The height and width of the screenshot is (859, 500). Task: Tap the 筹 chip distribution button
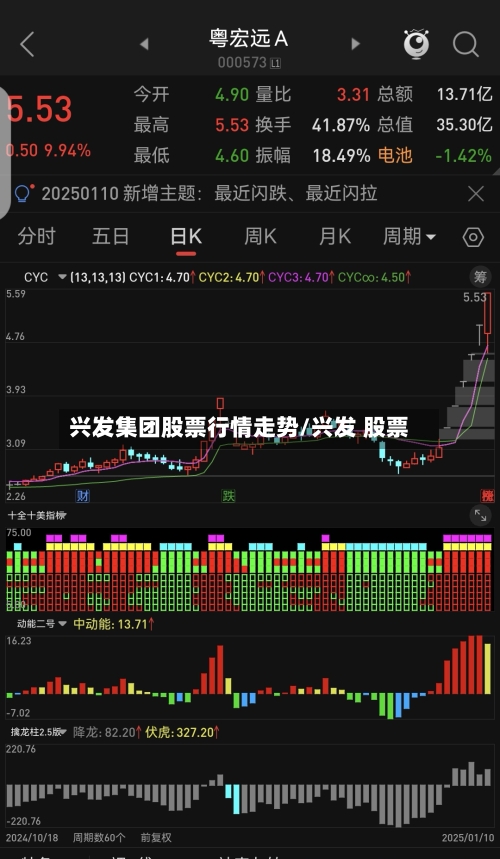tap(480, 277)
